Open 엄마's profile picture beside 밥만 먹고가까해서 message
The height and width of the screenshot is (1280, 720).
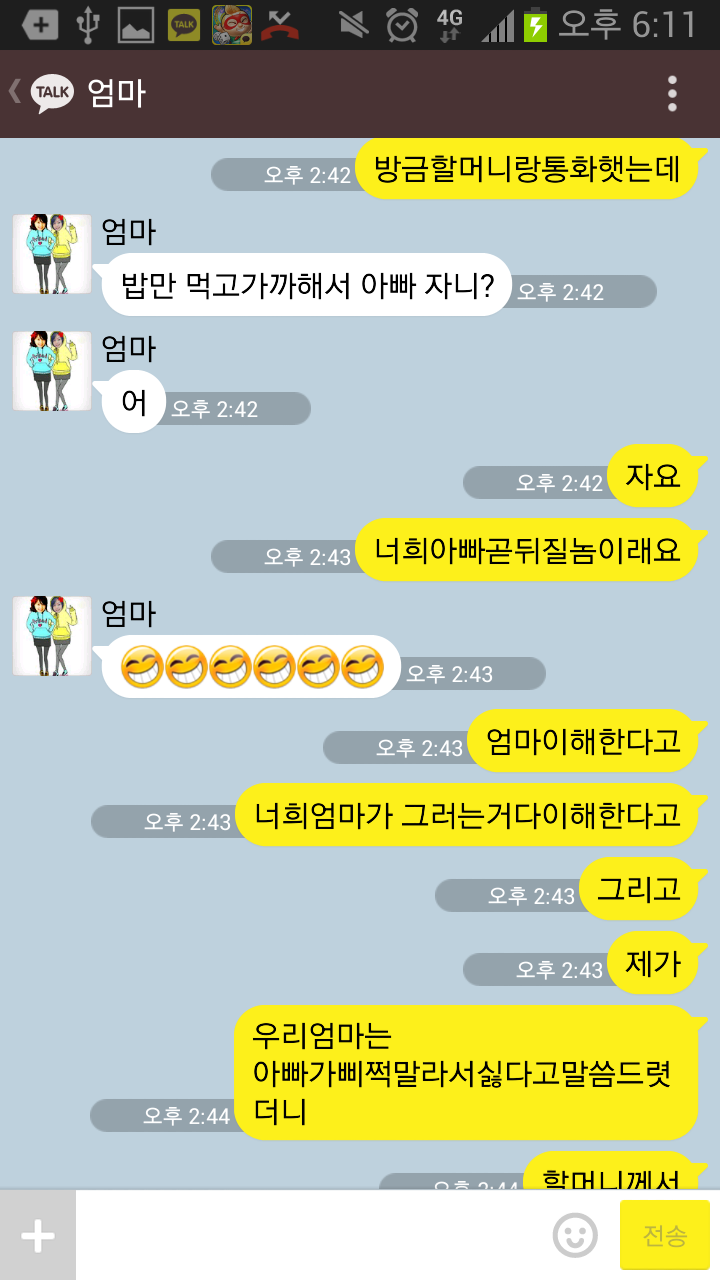click(52, 254)
